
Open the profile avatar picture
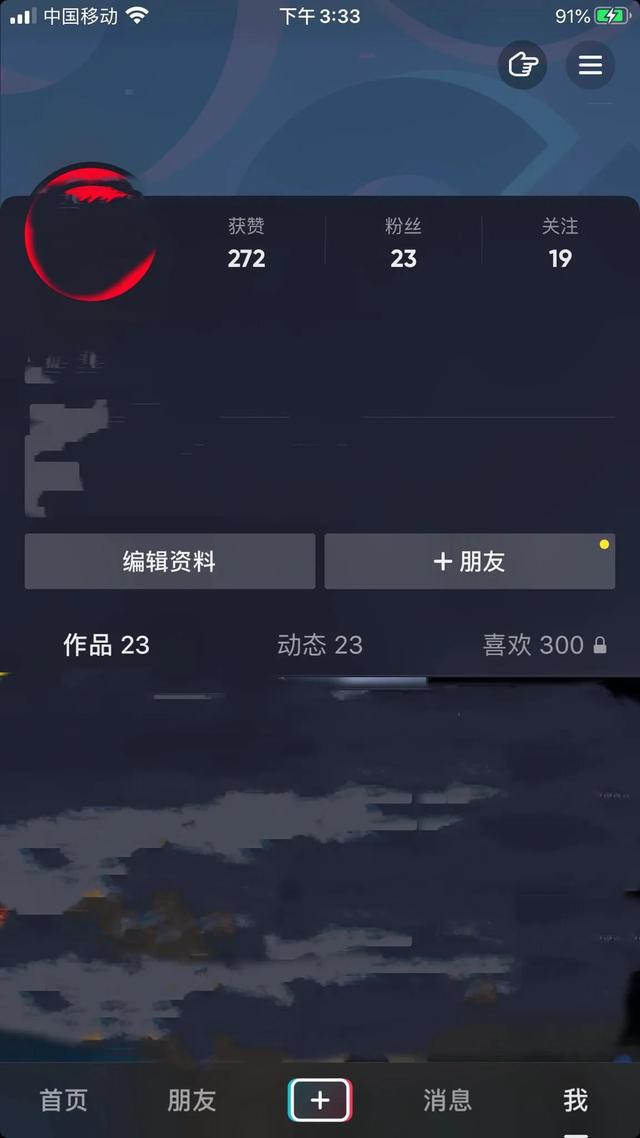(x=91, y=233)
